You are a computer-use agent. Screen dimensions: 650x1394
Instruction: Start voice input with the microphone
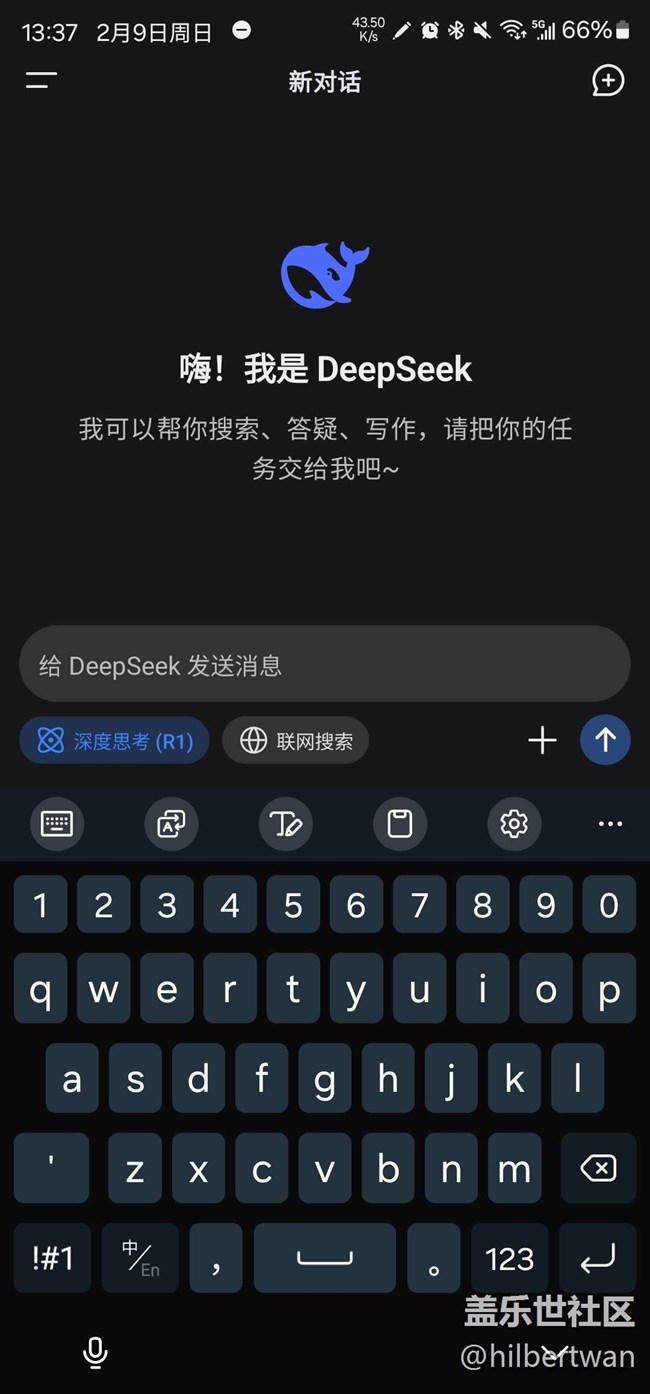(x=95, y=1353)
